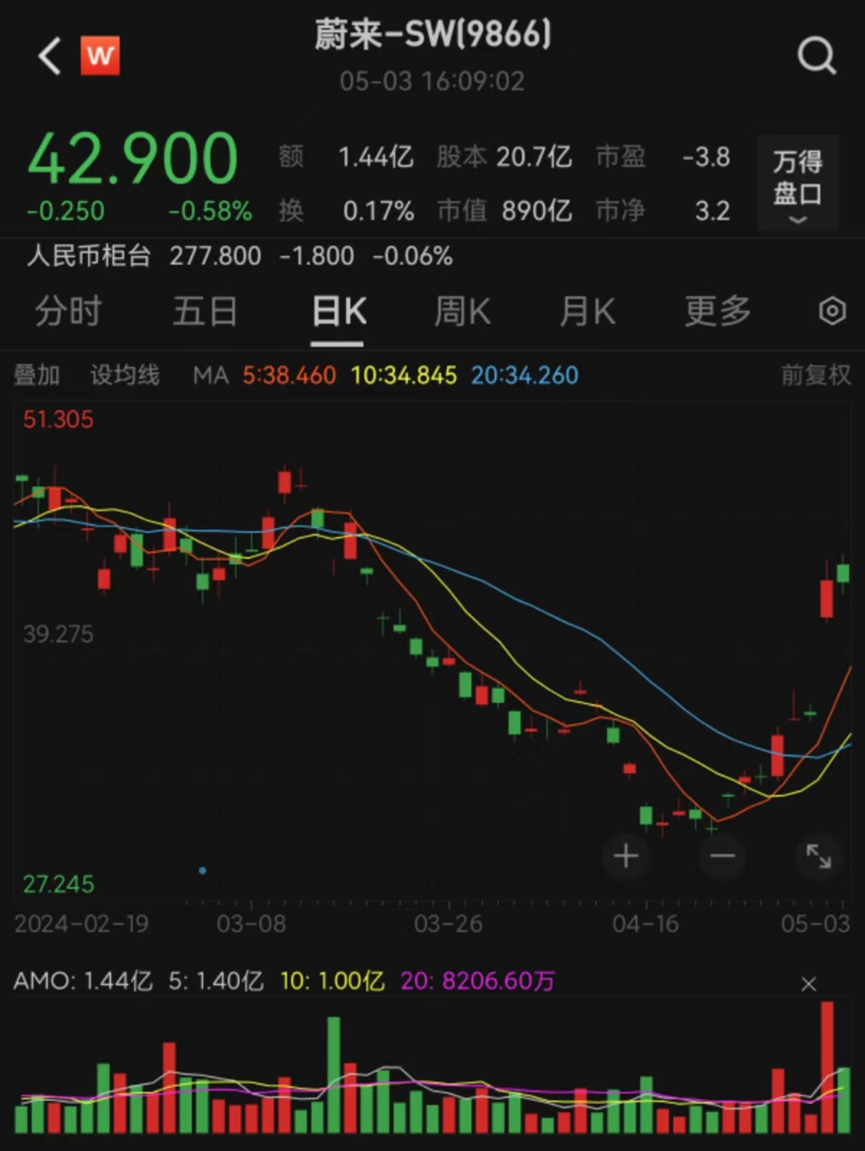This screenshot has height=1151, width=865.
Task: Switch to the 分时 chart tab
Action: click(68, 312)
